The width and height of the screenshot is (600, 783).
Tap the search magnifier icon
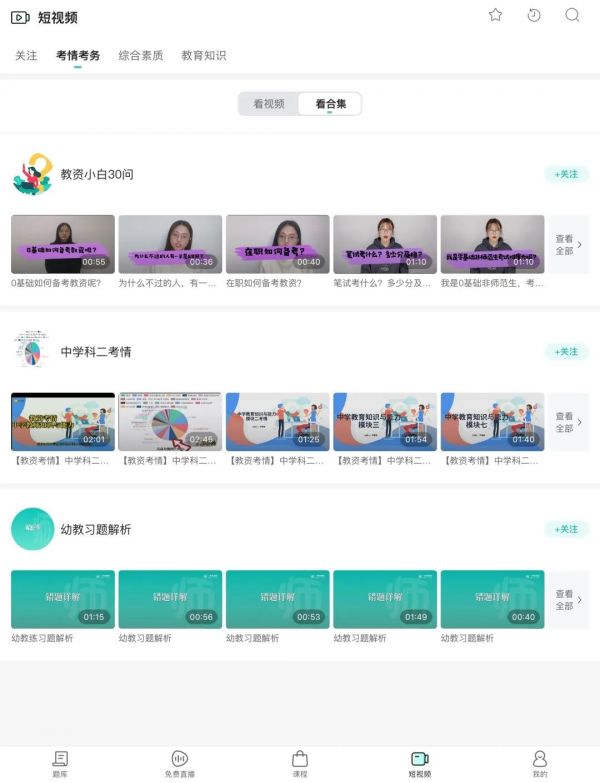572,15
